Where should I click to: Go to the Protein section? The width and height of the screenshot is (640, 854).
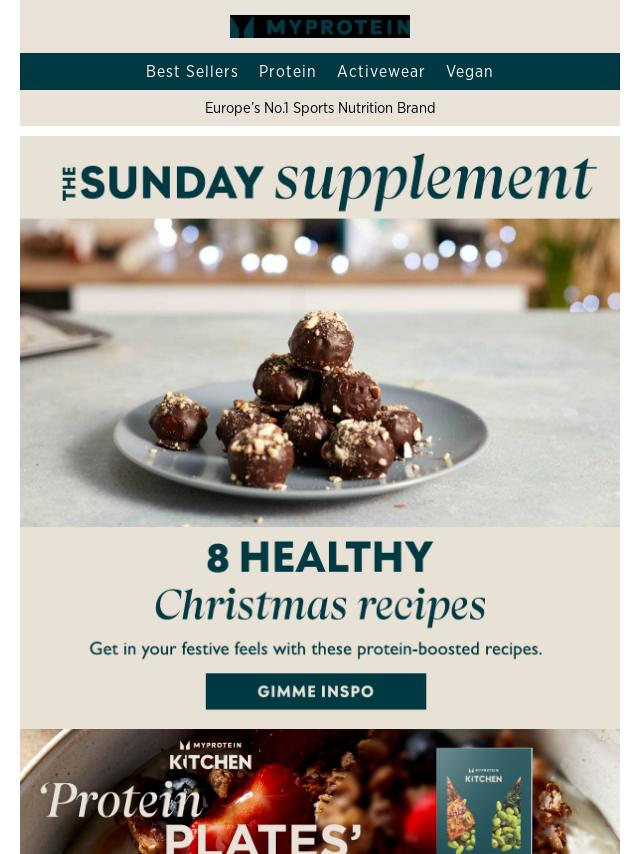pos(287,72)
